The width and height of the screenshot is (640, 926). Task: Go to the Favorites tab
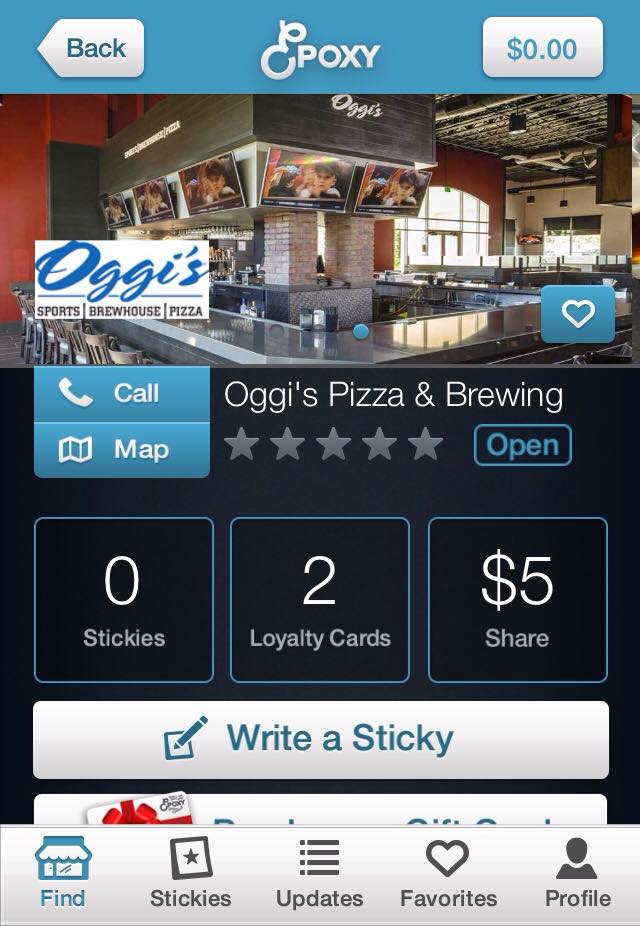pyautogui.click(x=448, y=873)
